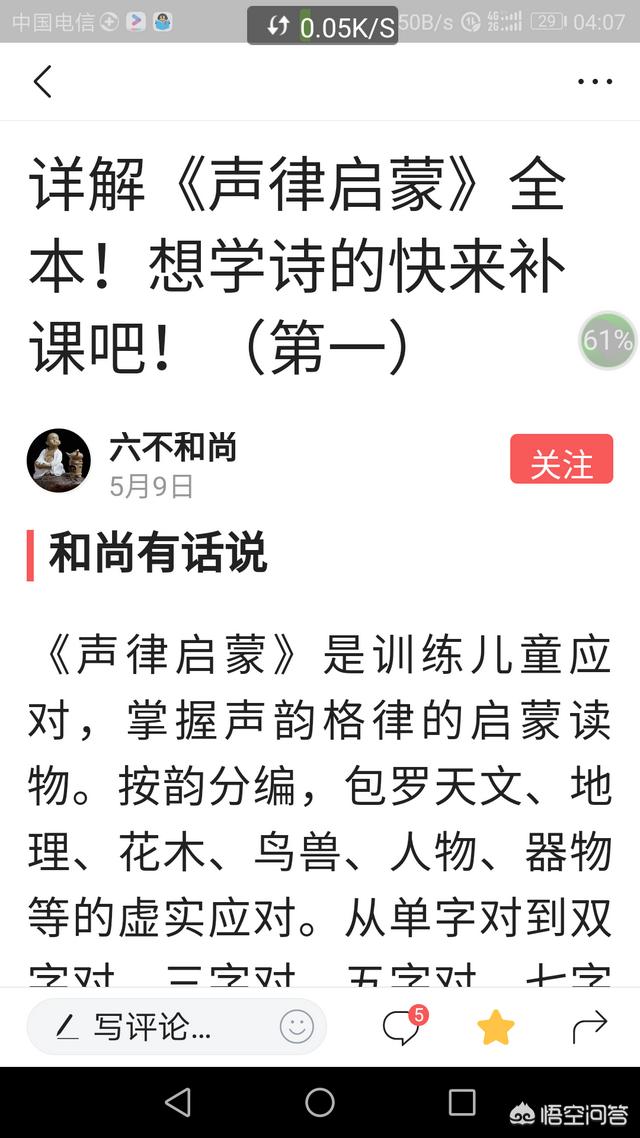This screenshot has height=1138, width=640.
Task: Toggle the star favorite icon
Action: click(x=496, y=1026)
